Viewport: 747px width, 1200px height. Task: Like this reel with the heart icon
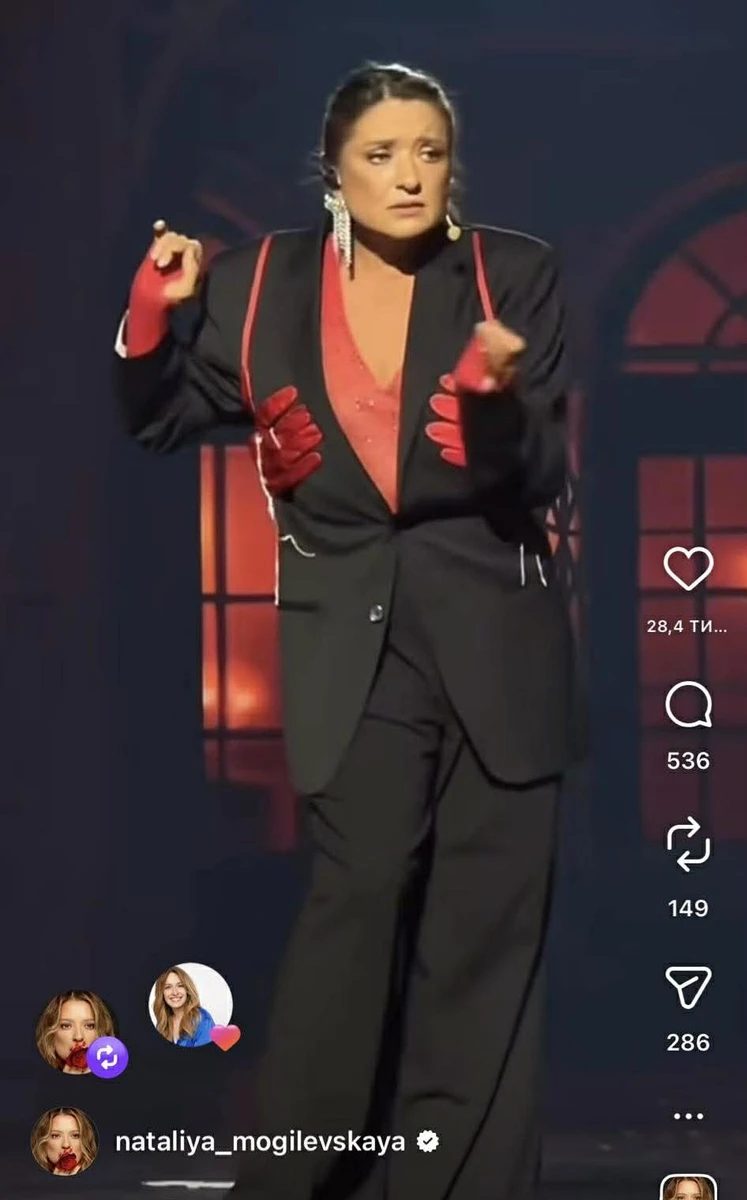click(688, 569)
